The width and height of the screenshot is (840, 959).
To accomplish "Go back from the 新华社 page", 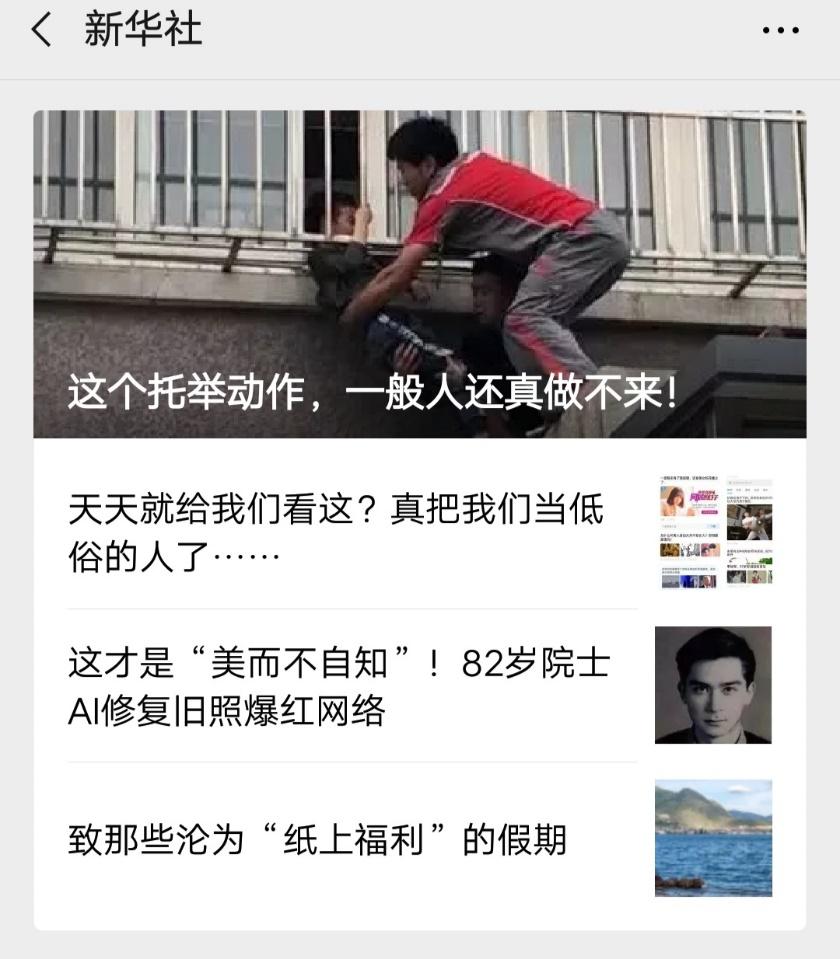I will click(42, 30).
